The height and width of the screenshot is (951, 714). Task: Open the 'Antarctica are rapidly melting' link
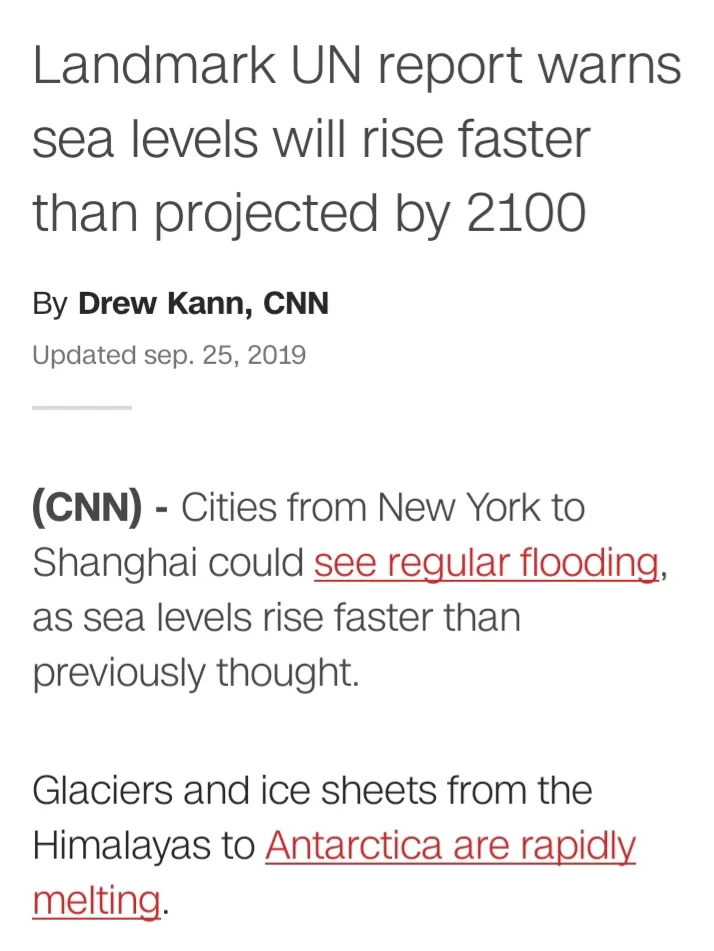450,847
